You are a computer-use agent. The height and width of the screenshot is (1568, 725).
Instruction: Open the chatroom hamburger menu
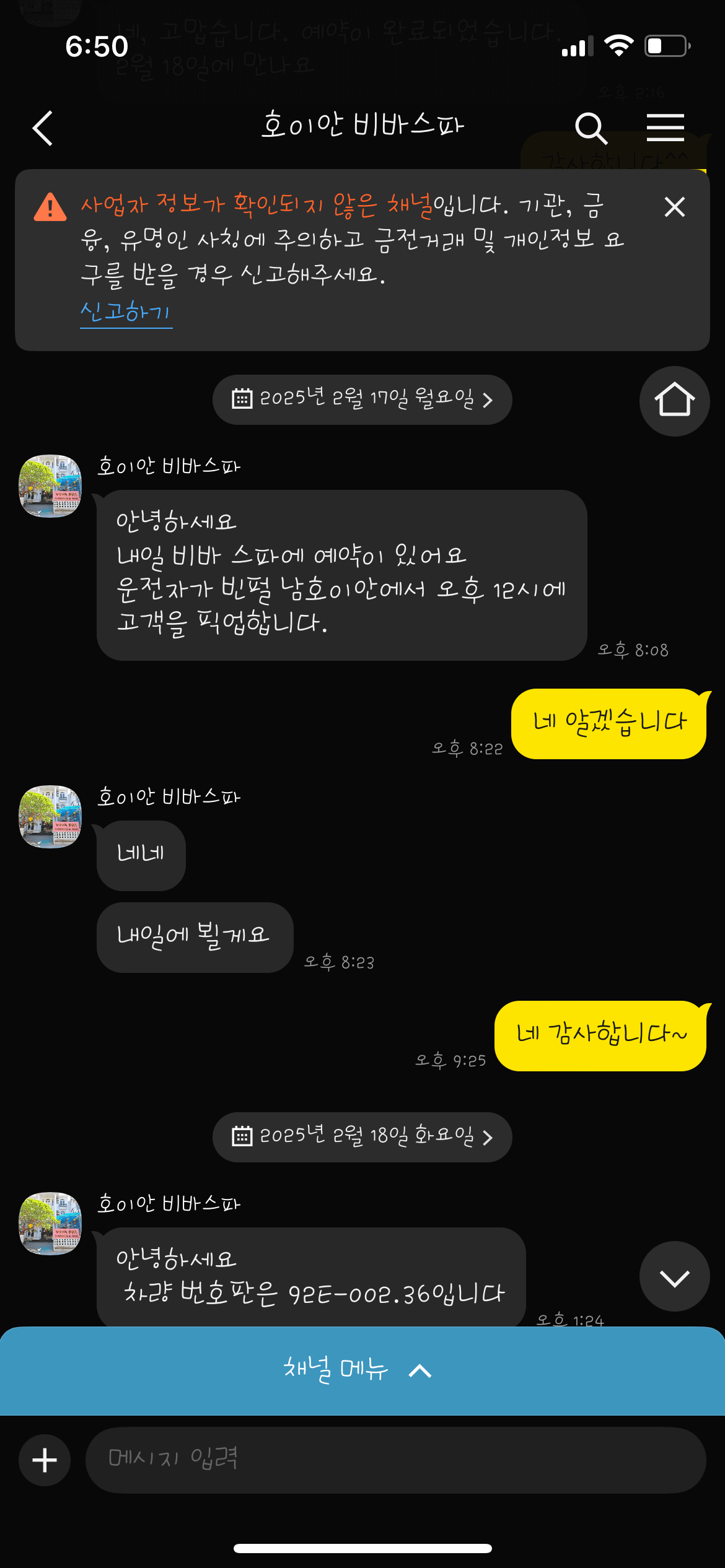click(666, 127)
